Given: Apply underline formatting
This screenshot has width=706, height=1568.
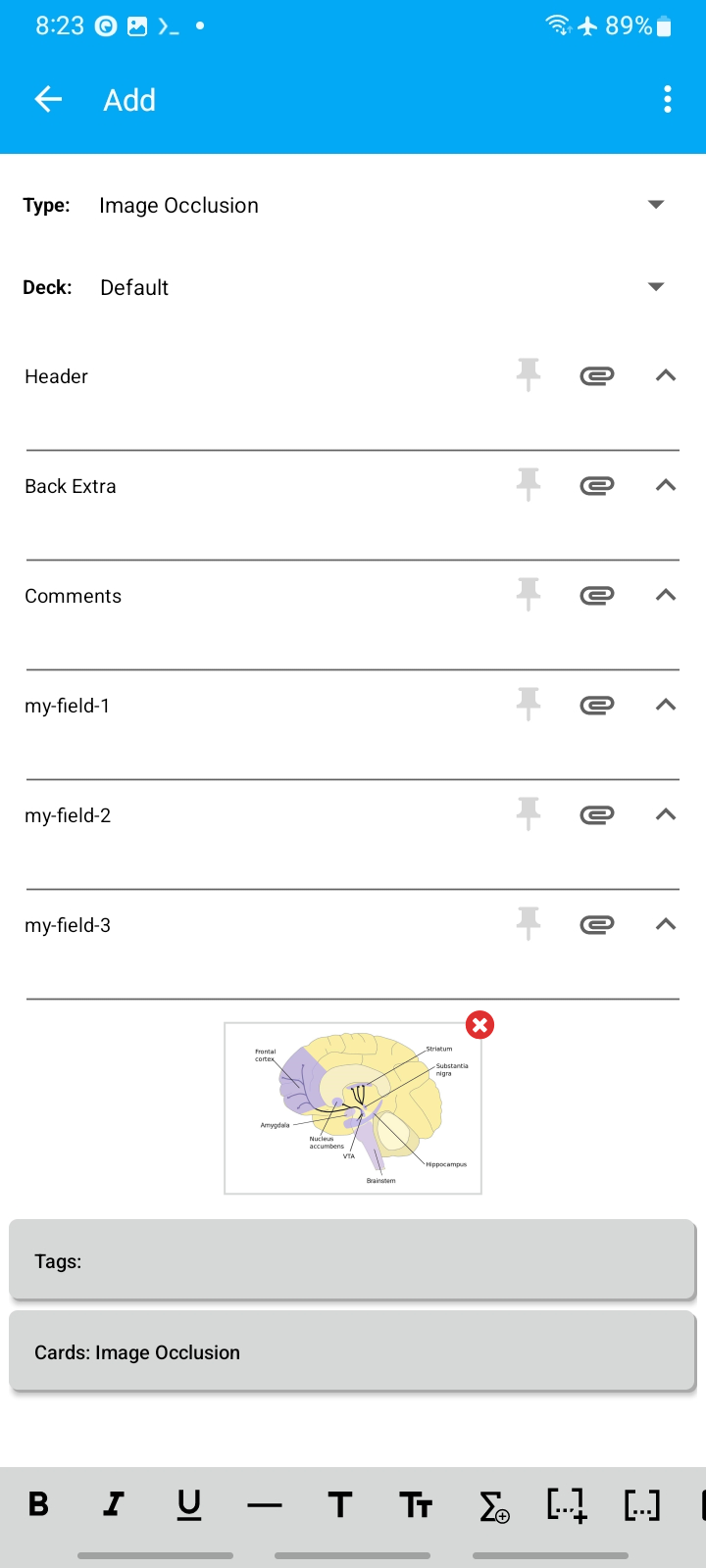Looking at the screenshot, I should coord(189,1504).
